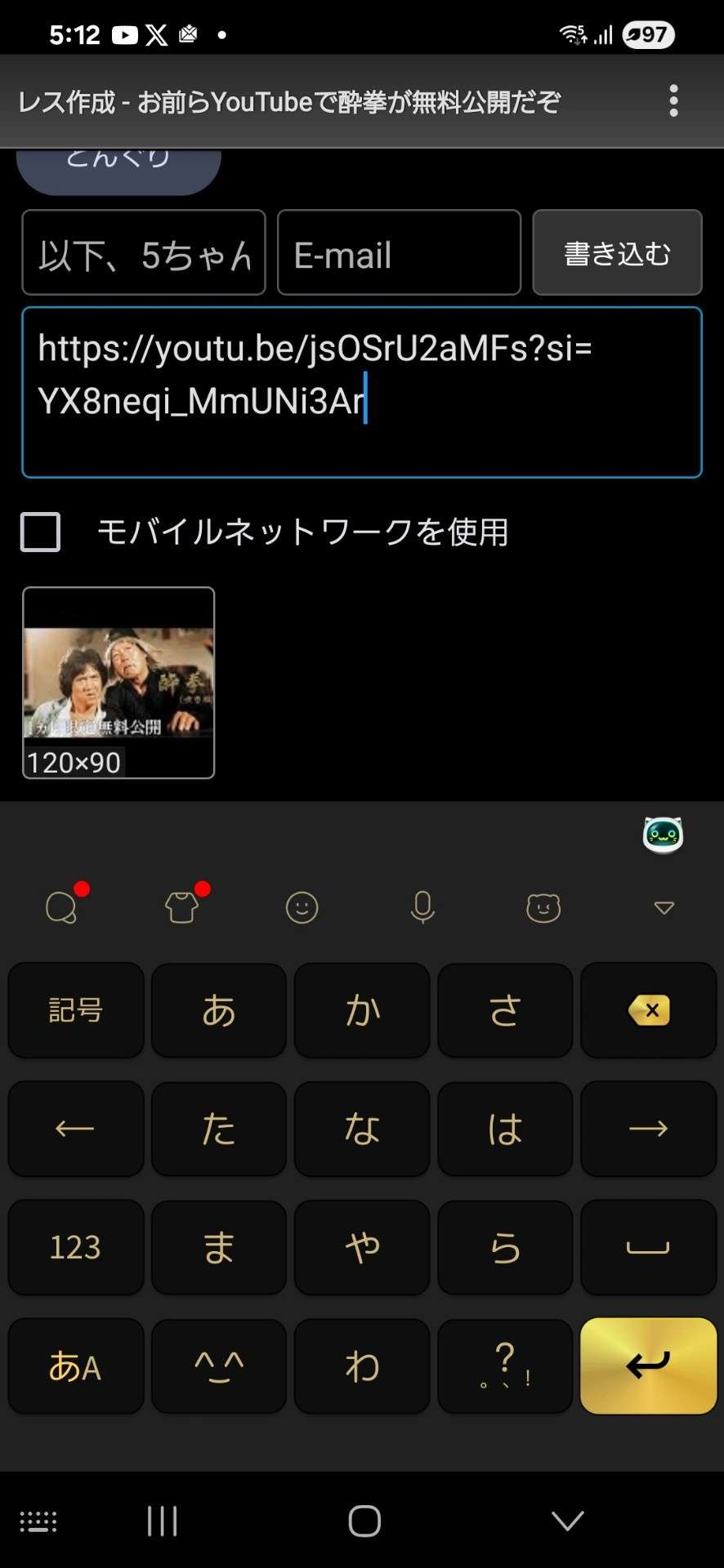
Task: Hide the keyboard toolbar with the down triangle
Action: (x=664, y=907)
